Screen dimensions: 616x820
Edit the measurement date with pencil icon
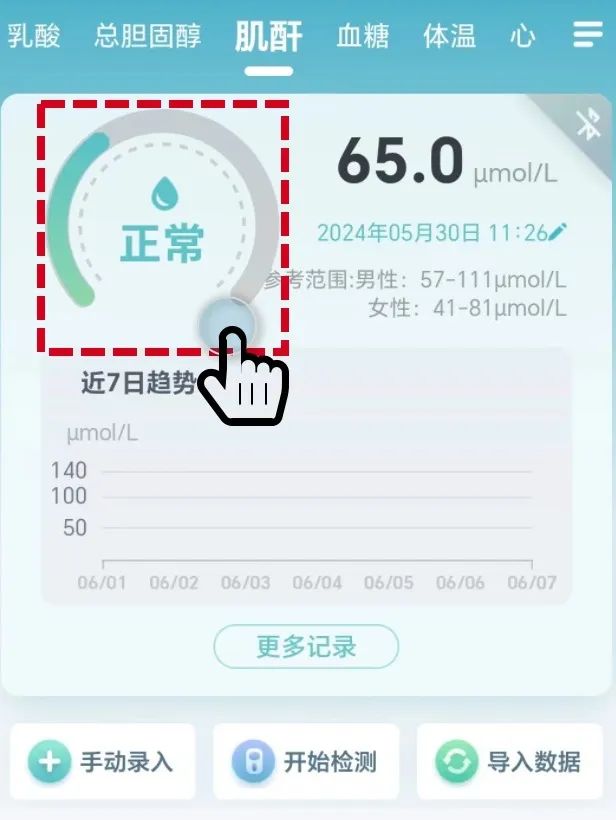point(558,233)
